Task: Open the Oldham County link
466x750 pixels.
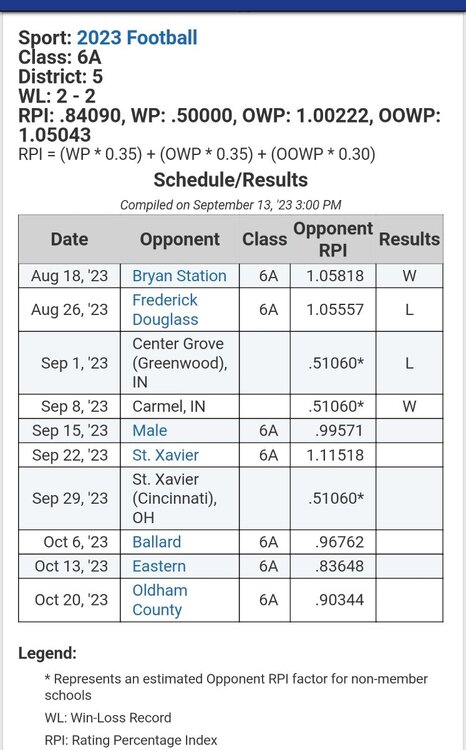Action: tap(160, 600)
